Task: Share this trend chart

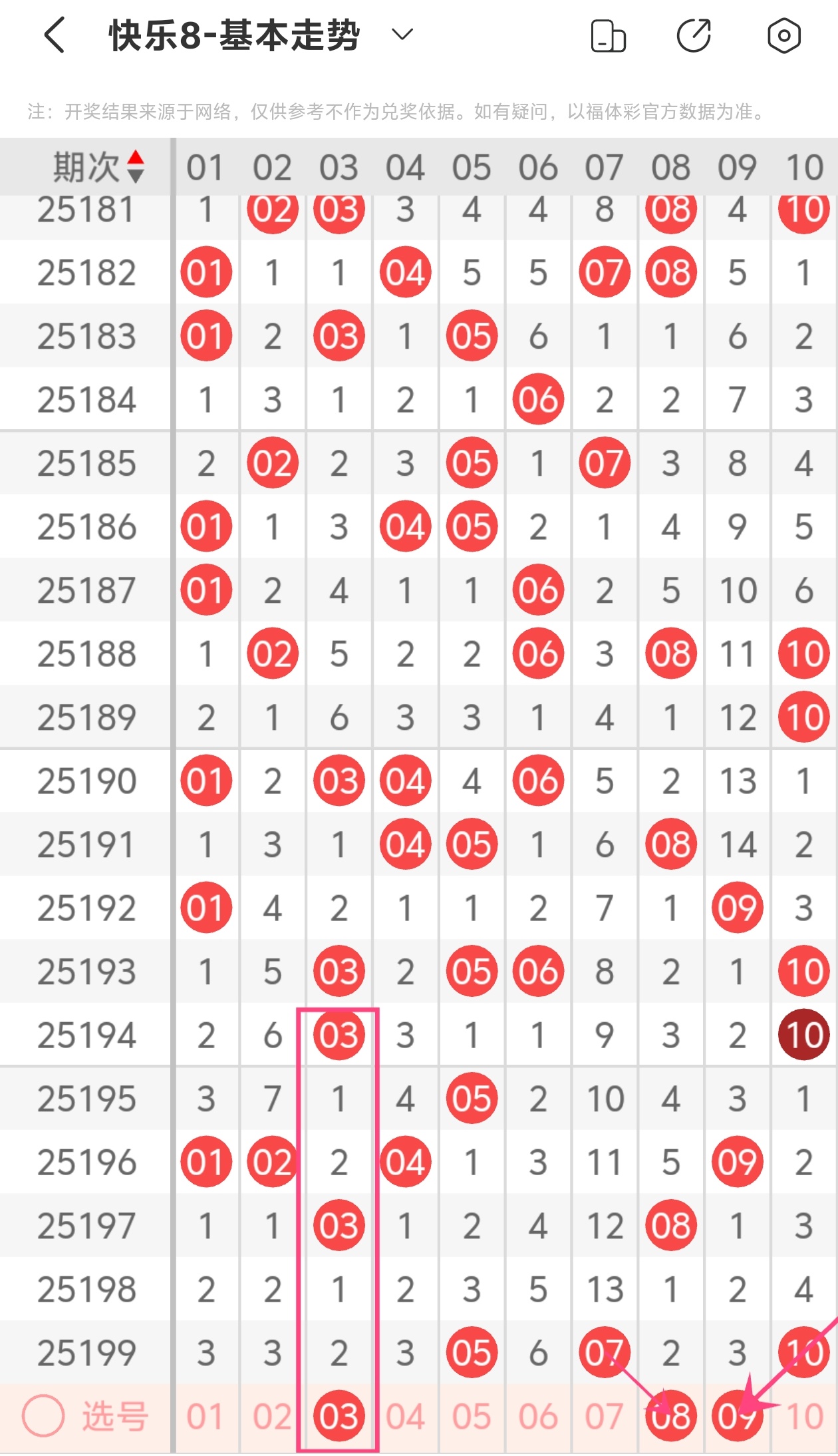Action: coord(694,35)
